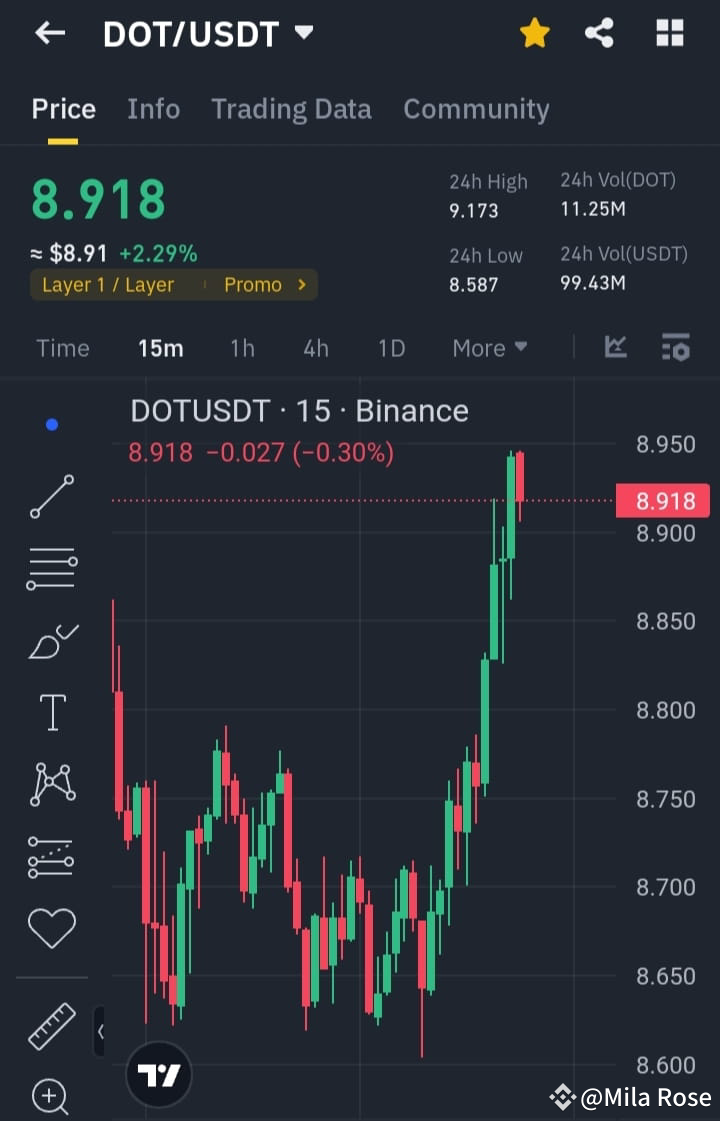Select the Horizontal Lines drawing tool
720x1121 pixels.
(51, 568)
